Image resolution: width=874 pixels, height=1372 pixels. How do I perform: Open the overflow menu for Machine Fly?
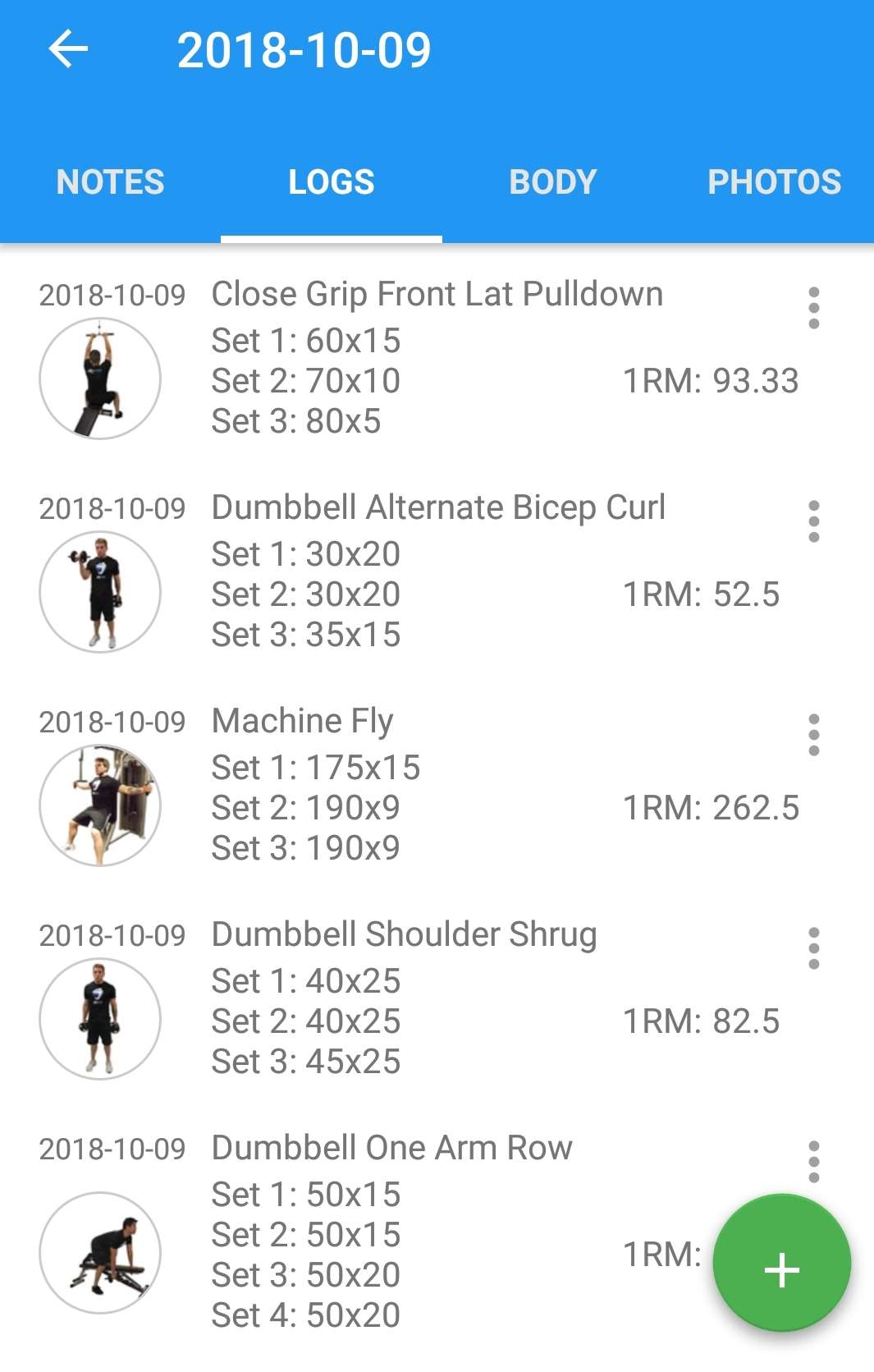tap(813, 735)
